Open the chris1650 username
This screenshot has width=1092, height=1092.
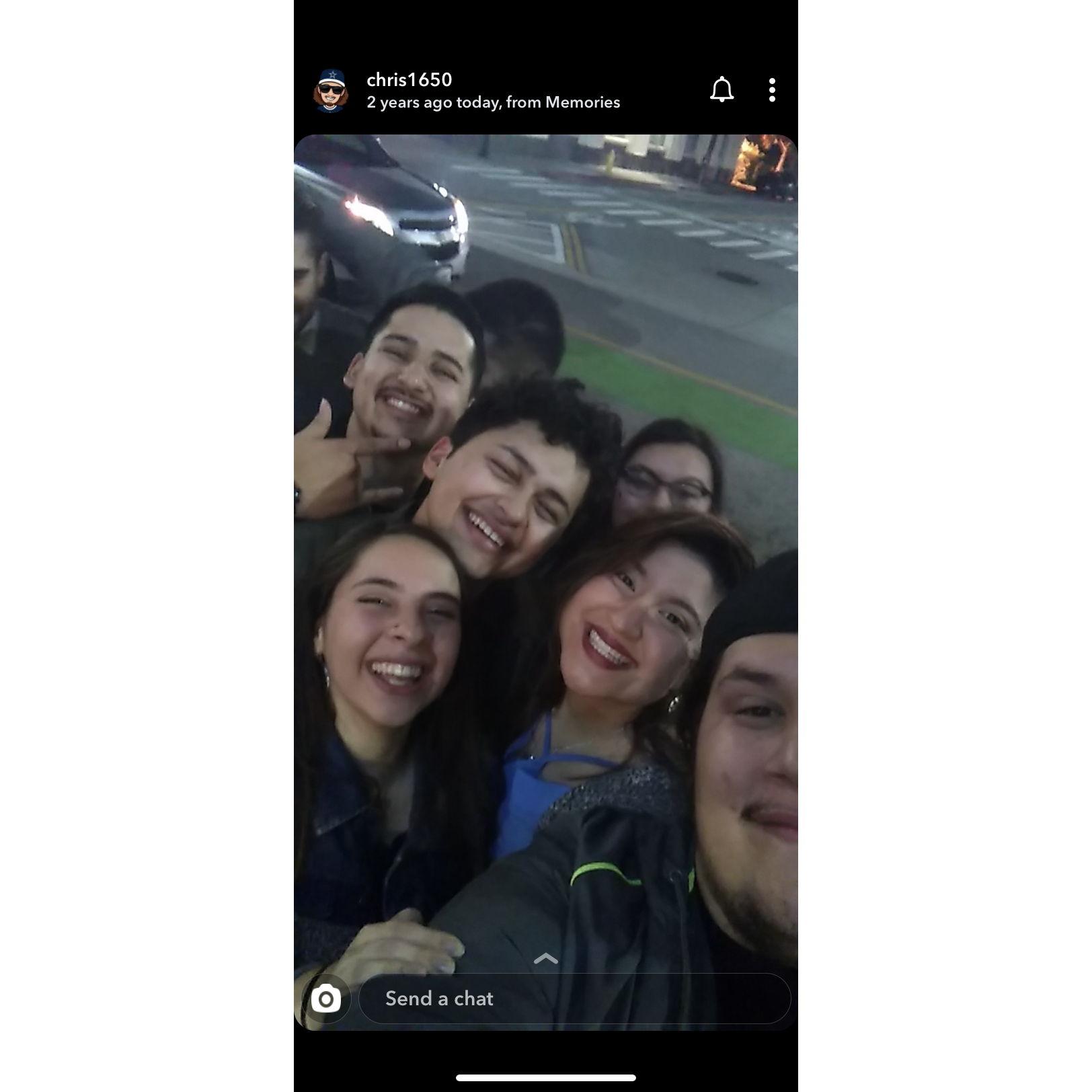coord(409,79)
